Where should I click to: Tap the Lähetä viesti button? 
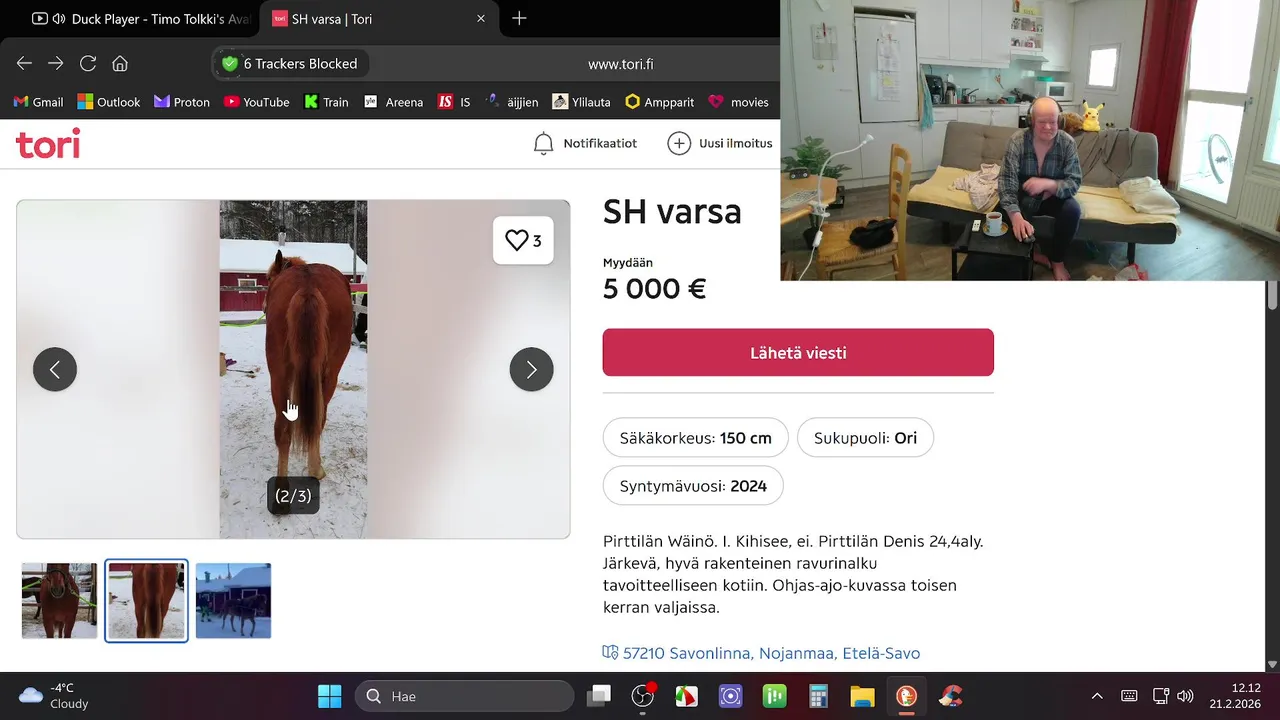click(x=798, y=353)
